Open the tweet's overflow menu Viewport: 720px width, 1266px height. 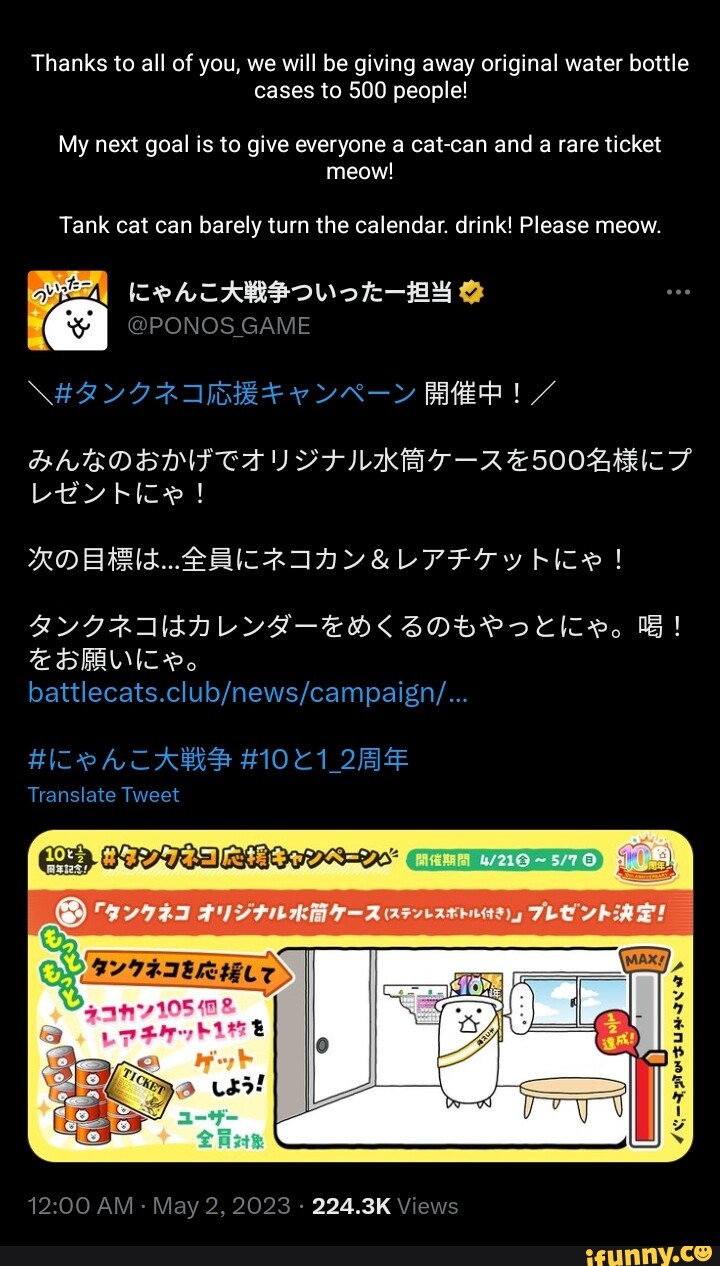click(678, 292)
